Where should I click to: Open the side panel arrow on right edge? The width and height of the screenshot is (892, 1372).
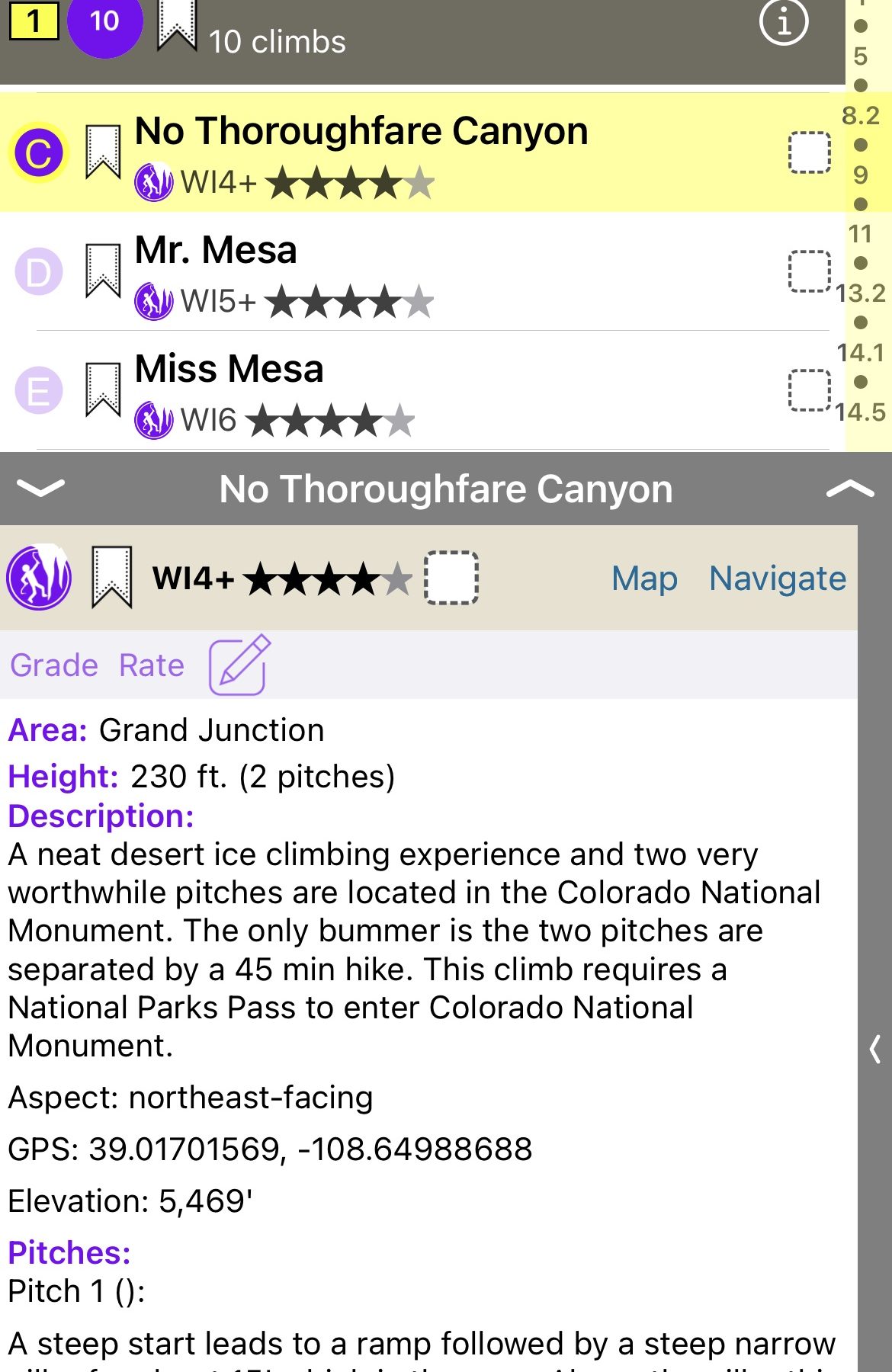pos(875,1049)
